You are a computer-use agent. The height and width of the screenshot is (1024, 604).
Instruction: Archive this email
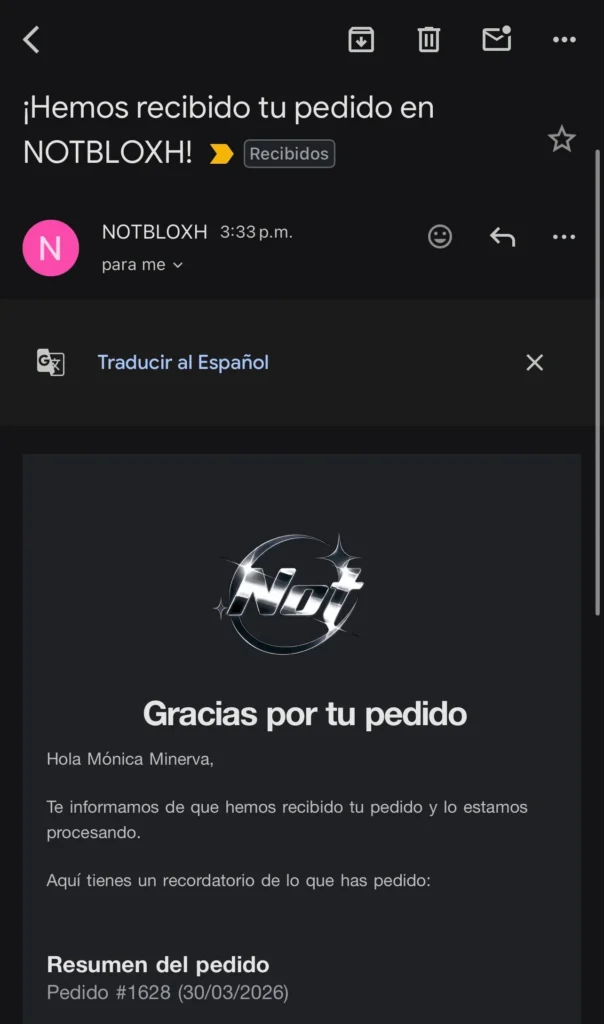(x=361, y=40)
